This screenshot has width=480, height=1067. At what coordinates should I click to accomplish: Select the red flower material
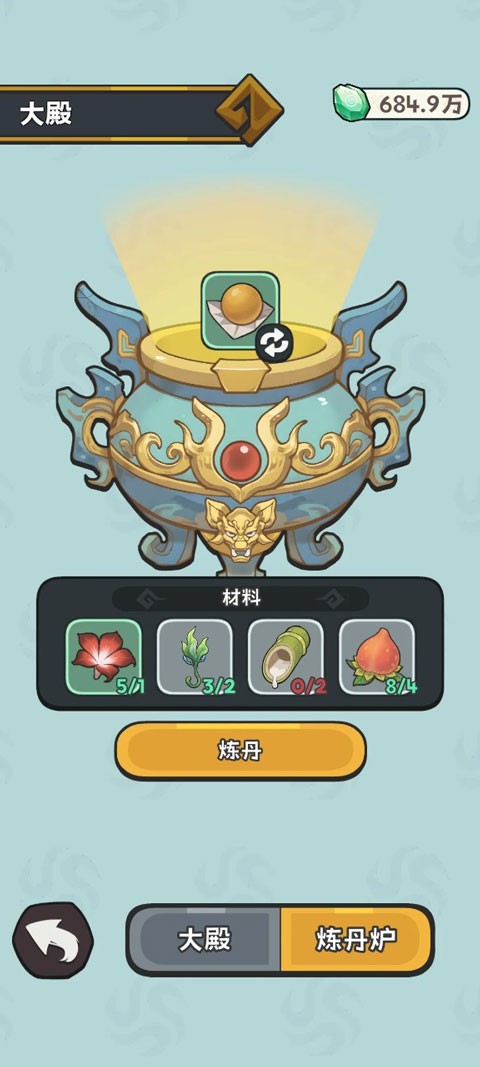[x=103, y=657]
